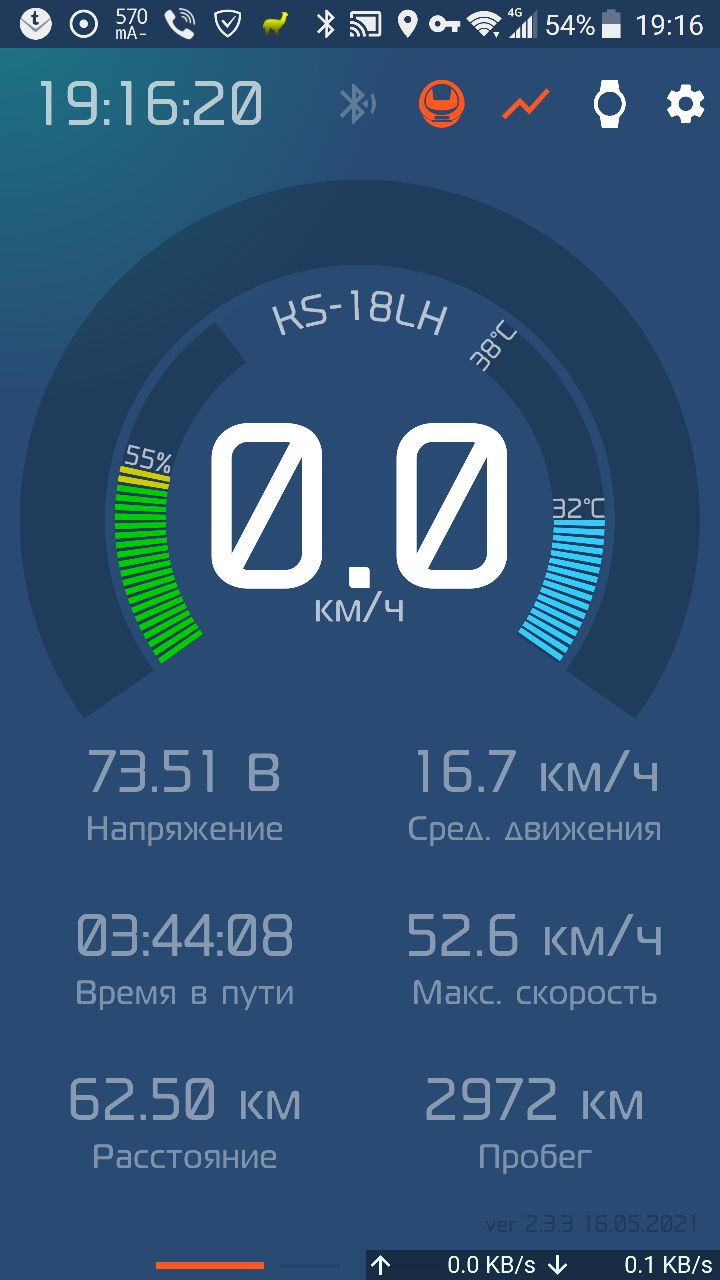Tap the orange wheel icon

(442, 104)
